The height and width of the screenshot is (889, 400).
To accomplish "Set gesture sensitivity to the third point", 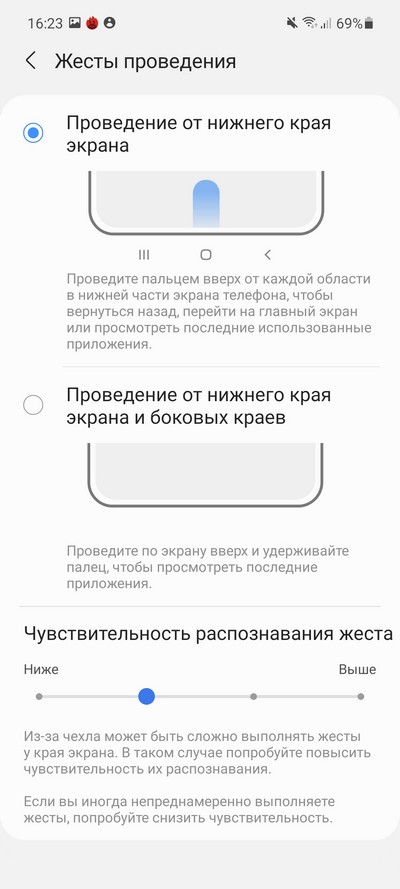I will (x=254, y=696).
